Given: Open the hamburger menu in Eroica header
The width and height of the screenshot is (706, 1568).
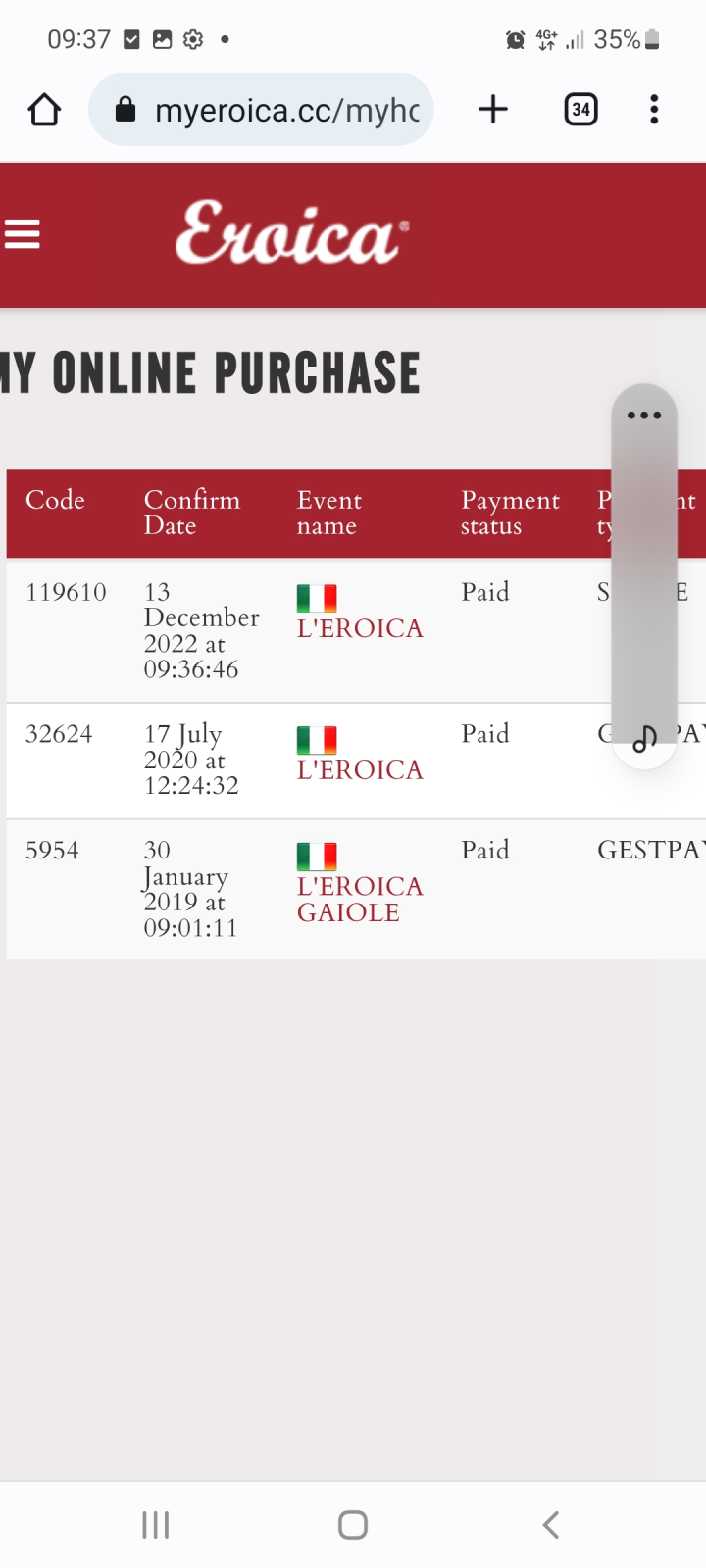Looking at the screenshot, I should click(x=22, y=234).
